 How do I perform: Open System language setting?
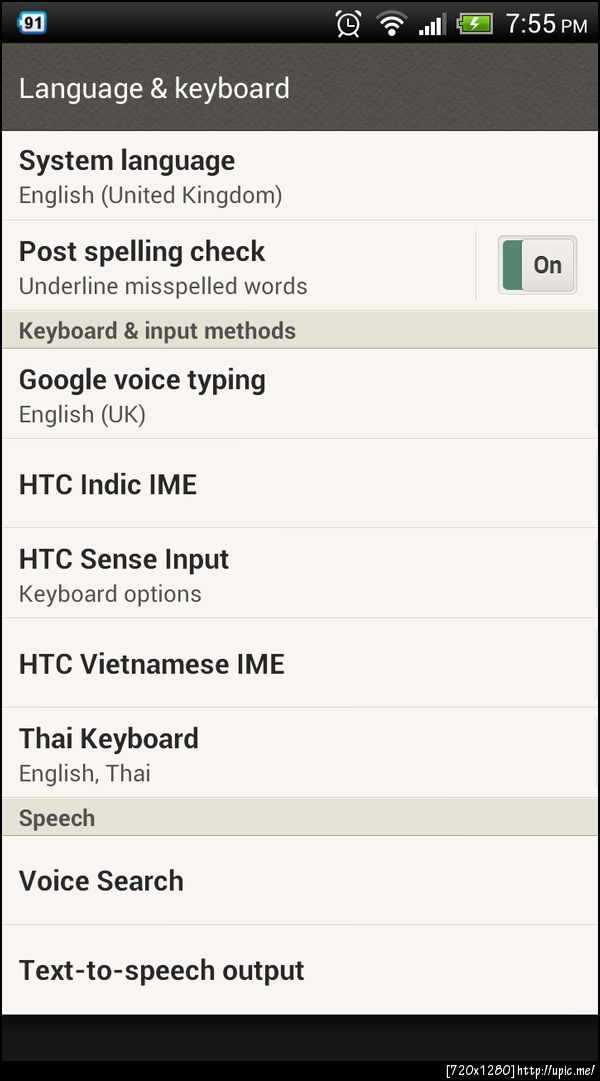(x=300, y=175)
